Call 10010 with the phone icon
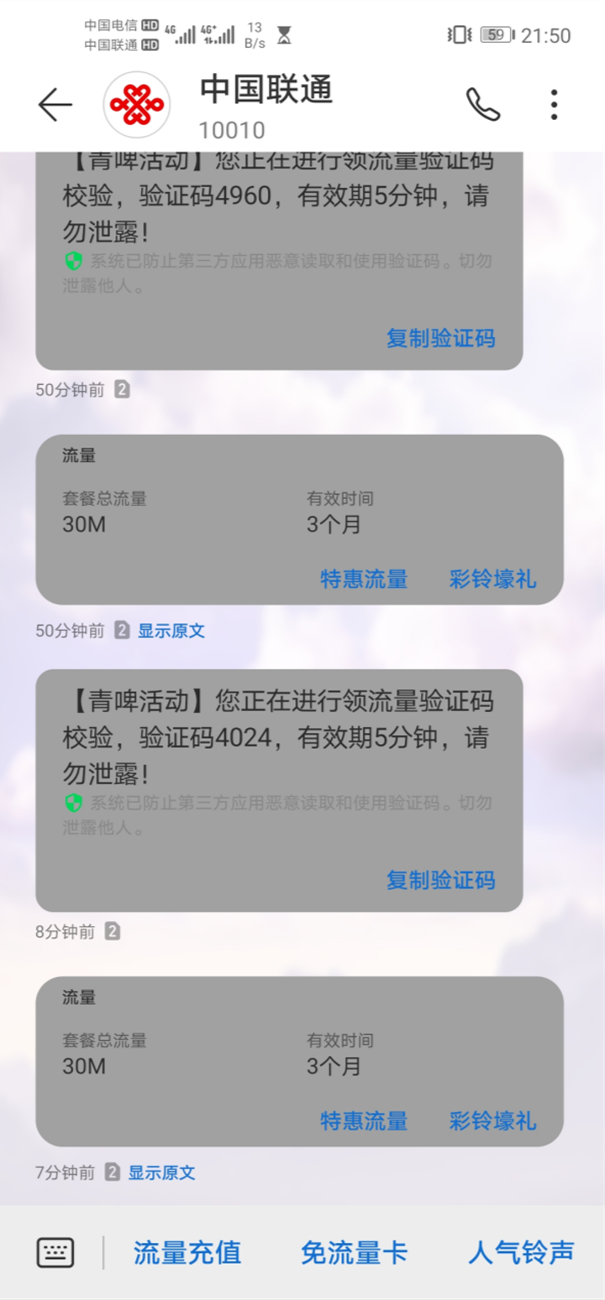The width and height of the screenshot is (605, 1300). click(483, 105)
